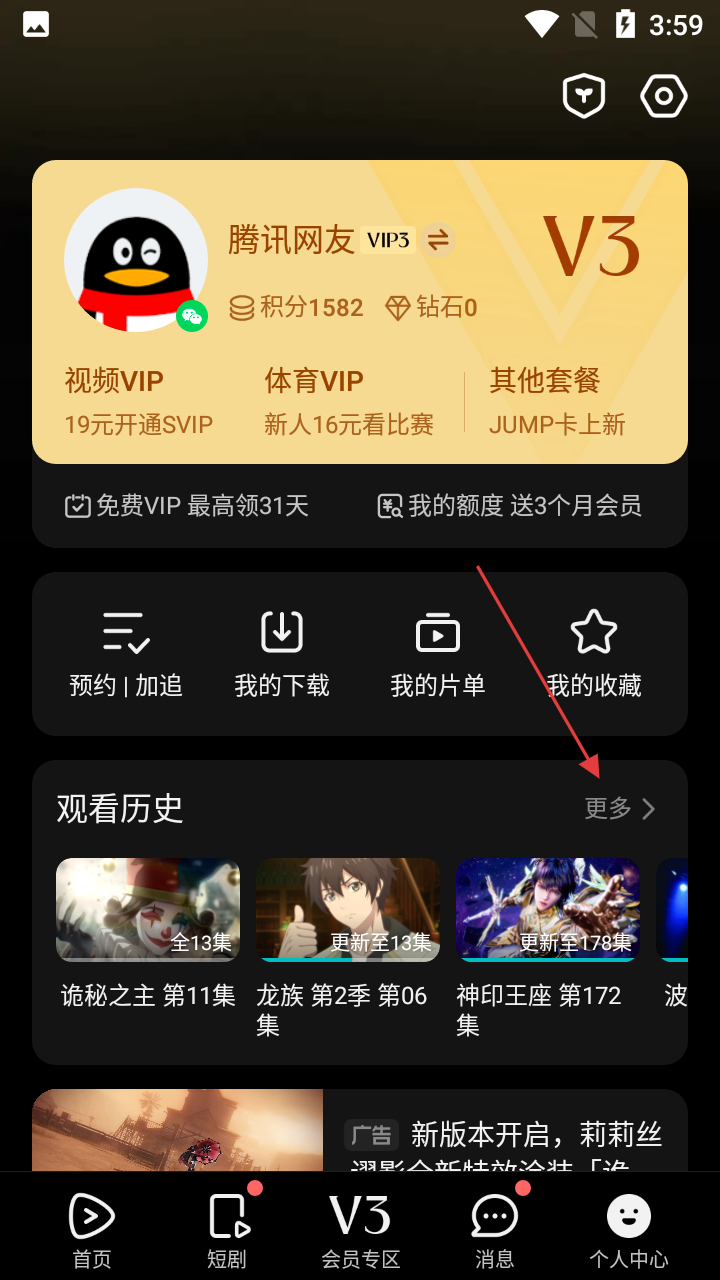The width and height of the screenshot is (720, 1280).
Task: Open 体育VIP subscription offer
Action: tap(348, 402)
